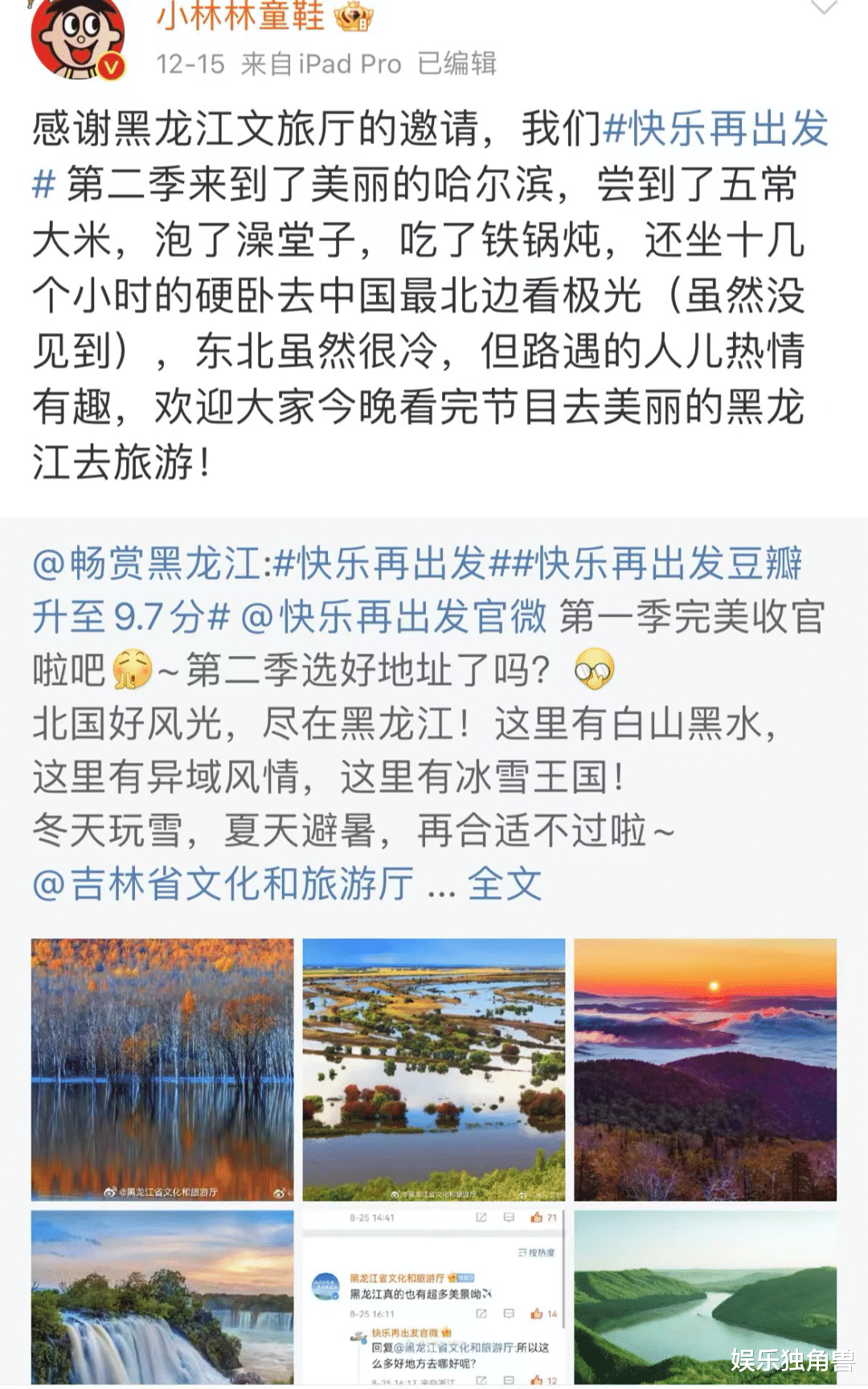The height and width of the screenshot is (1389, 868).
Task: Tap the orange V badge on 小林林童鞋's avatar
Action: pyautogui.click(x=110, y=66)
